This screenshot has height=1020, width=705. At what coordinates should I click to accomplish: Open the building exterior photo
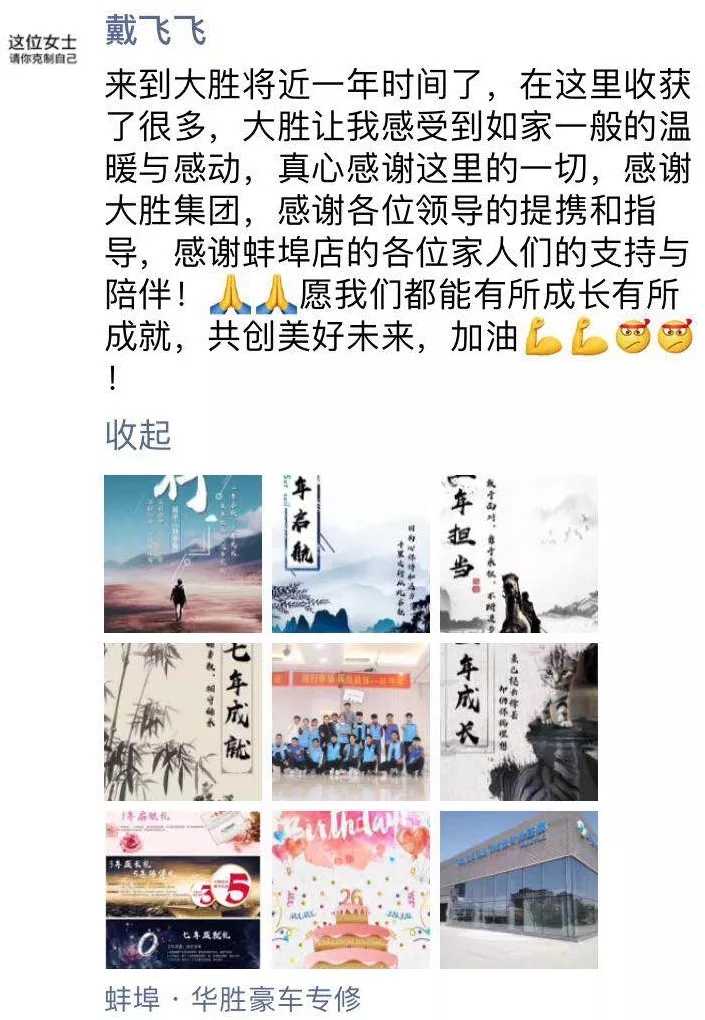[x=518, y=889]
